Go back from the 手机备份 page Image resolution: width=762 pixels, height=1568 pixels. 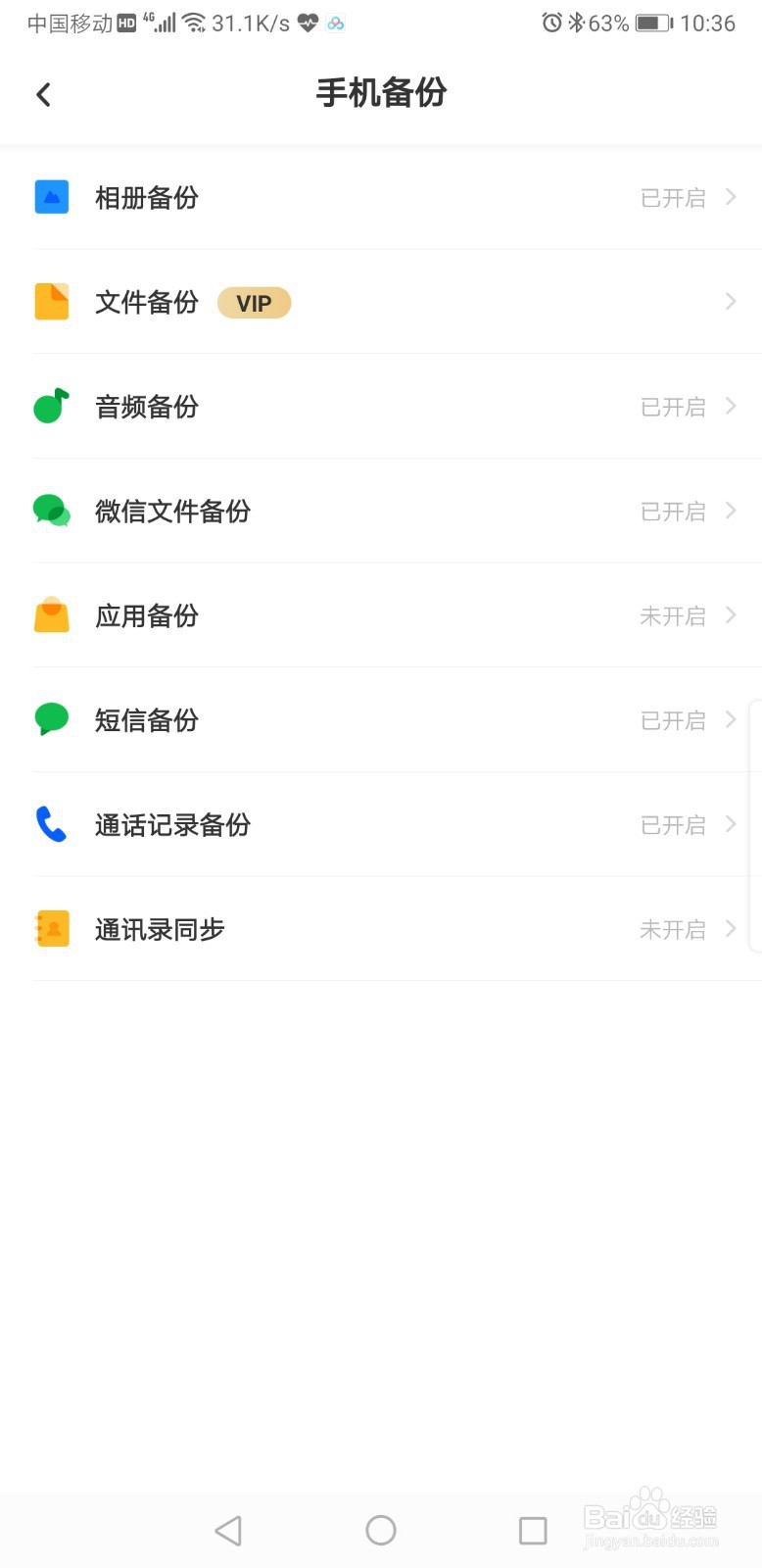(x=43, y=94)
